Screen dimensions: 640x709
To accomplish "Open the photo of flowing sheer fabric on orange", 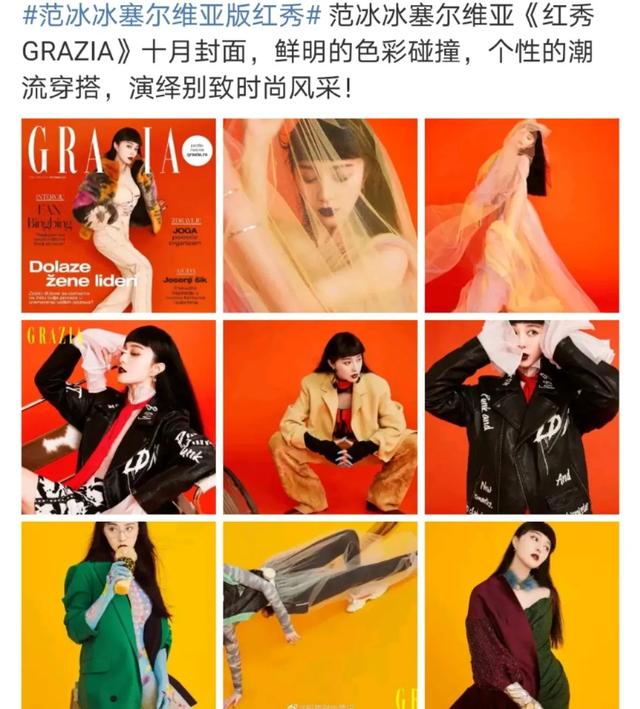I will click(x=521, y=216).
